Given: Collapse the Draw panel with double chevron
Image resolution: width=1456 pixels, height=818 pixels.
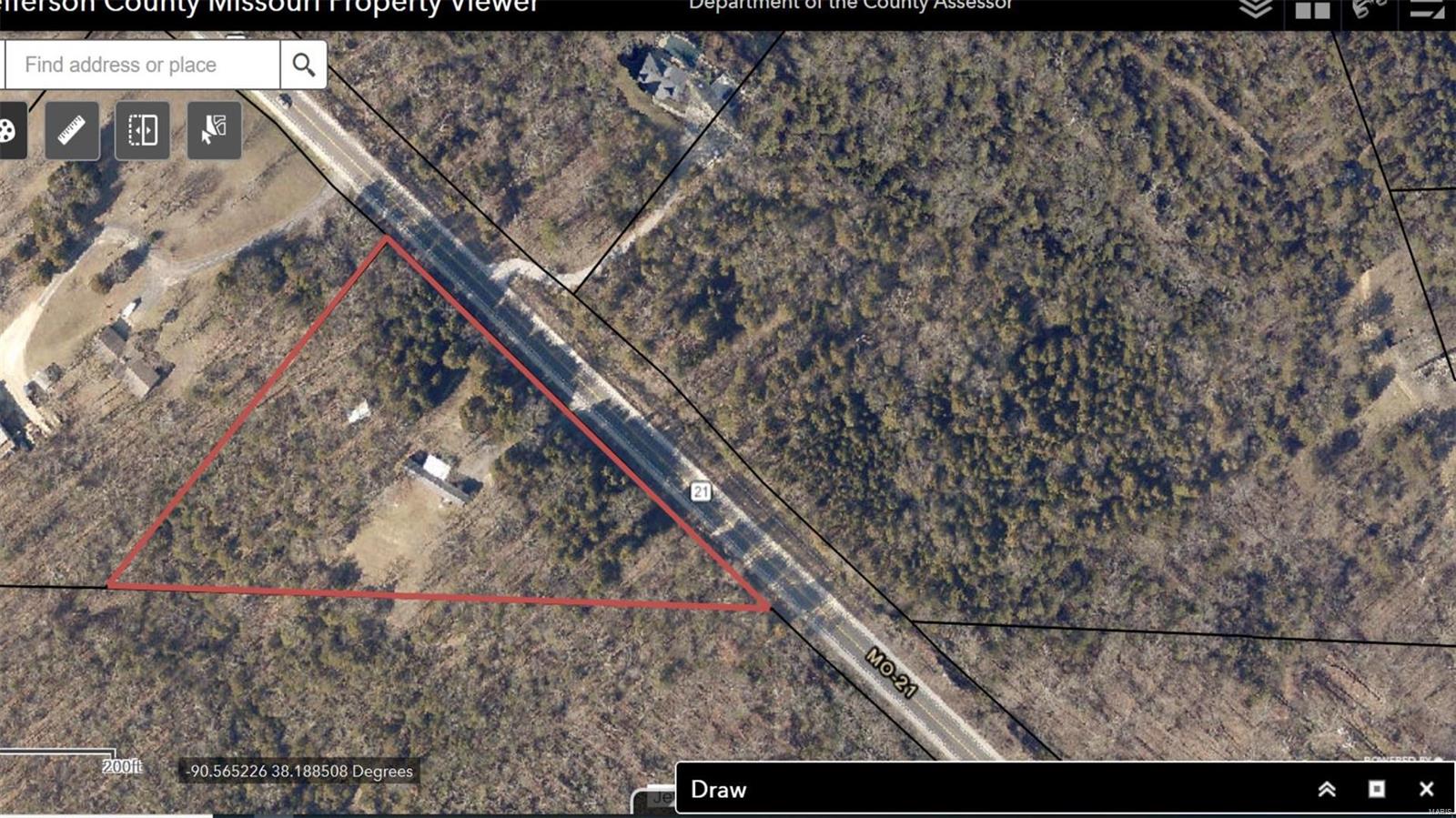Looking at the screenshot, I should [x=1327, y=789].
